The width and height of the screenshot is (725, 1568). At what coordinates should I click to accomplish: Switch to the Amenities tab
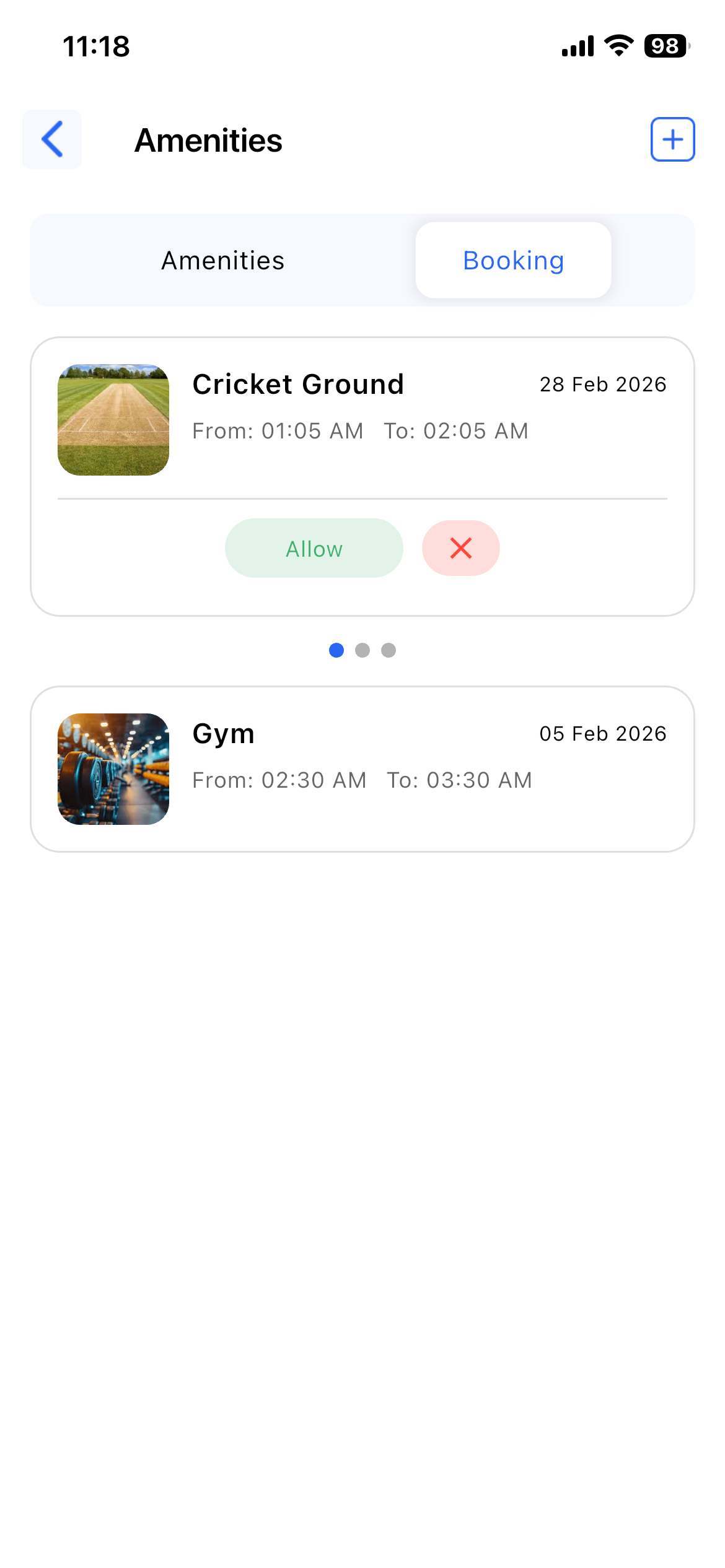coord(222,261)
